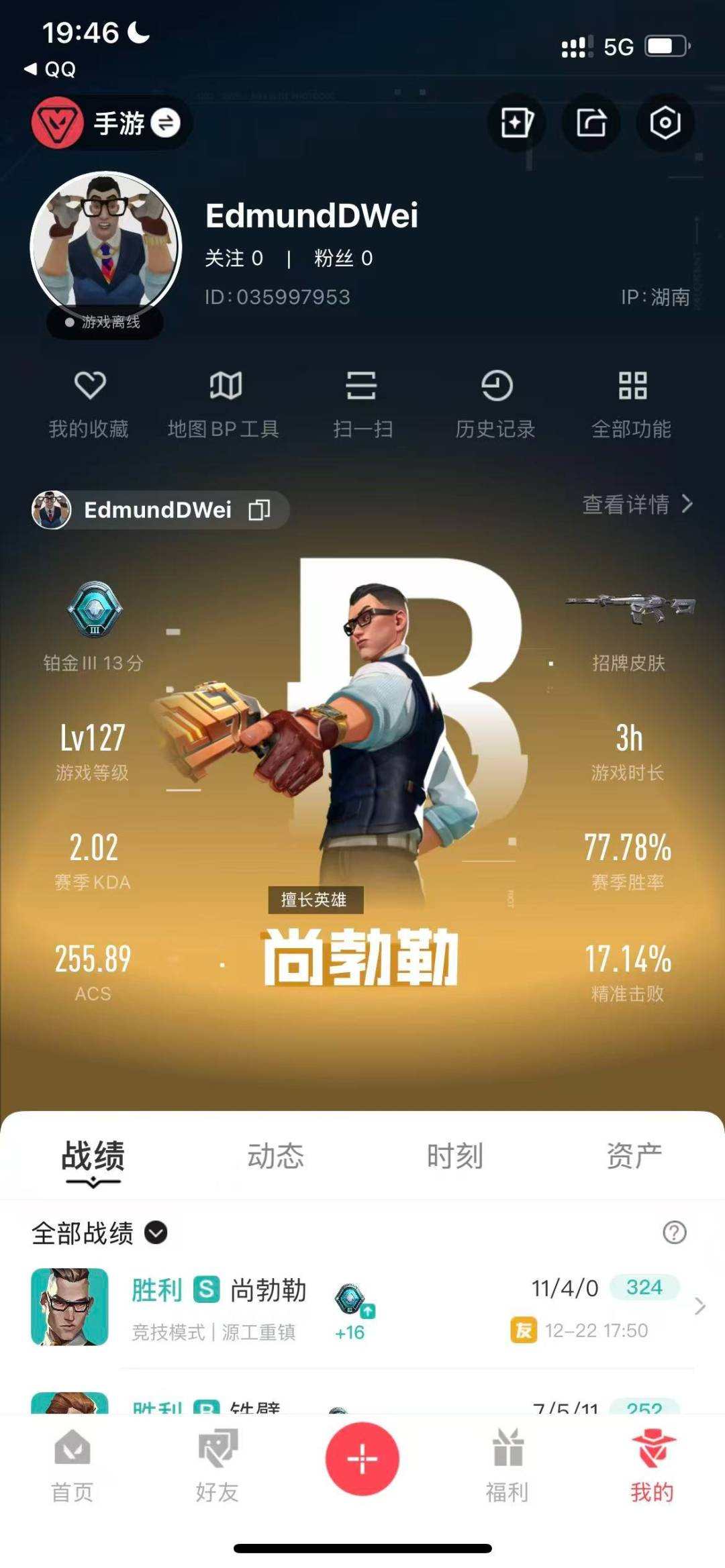This screenshot has width=725, height=1568.
Task: Expand the 全部战绩 filter dropdown
Action: [x=154, y=1233]
